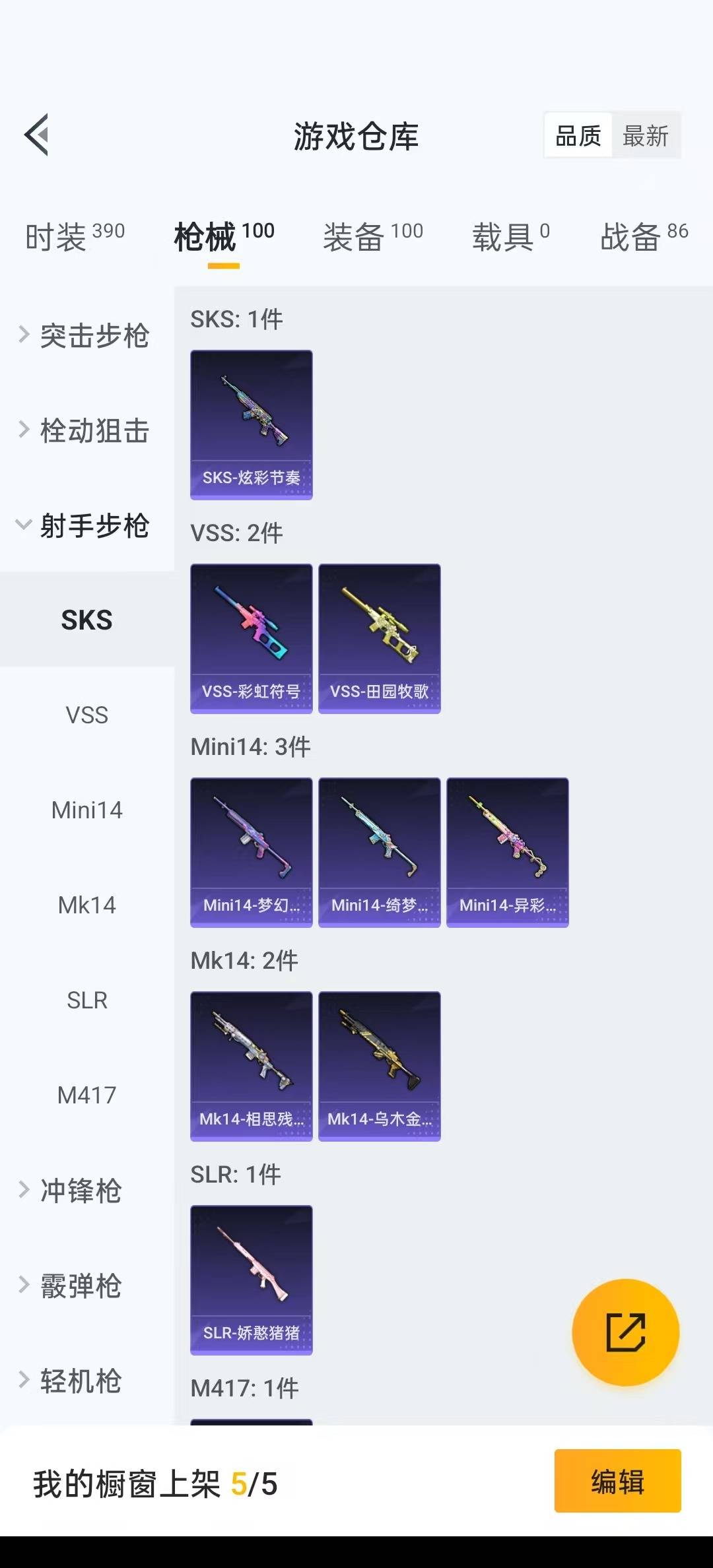Viewport: 713px width, 1568px height.
Task: Expand the 突击步枪 category
Action: 86,335
